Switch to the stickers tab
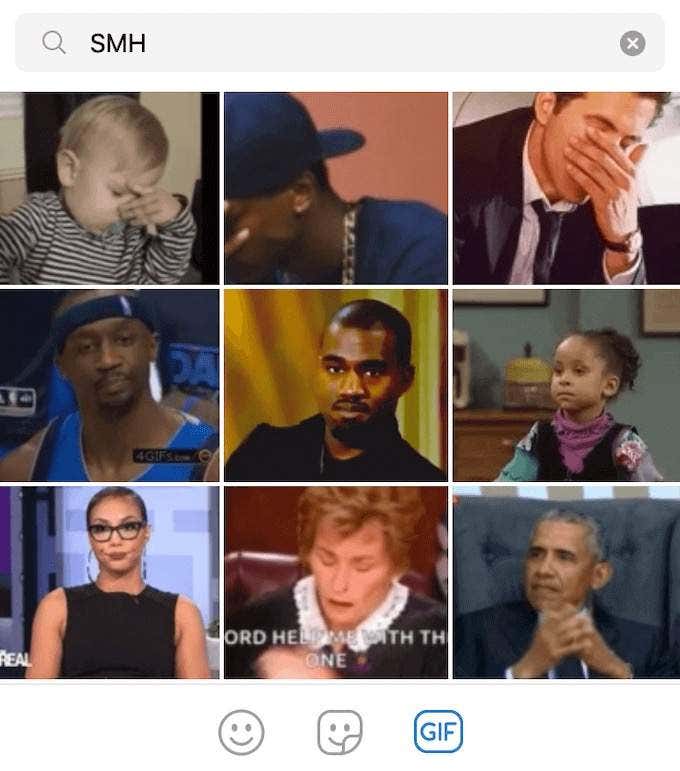The width and height of the screenshot is (680, 771). point(339,733)
